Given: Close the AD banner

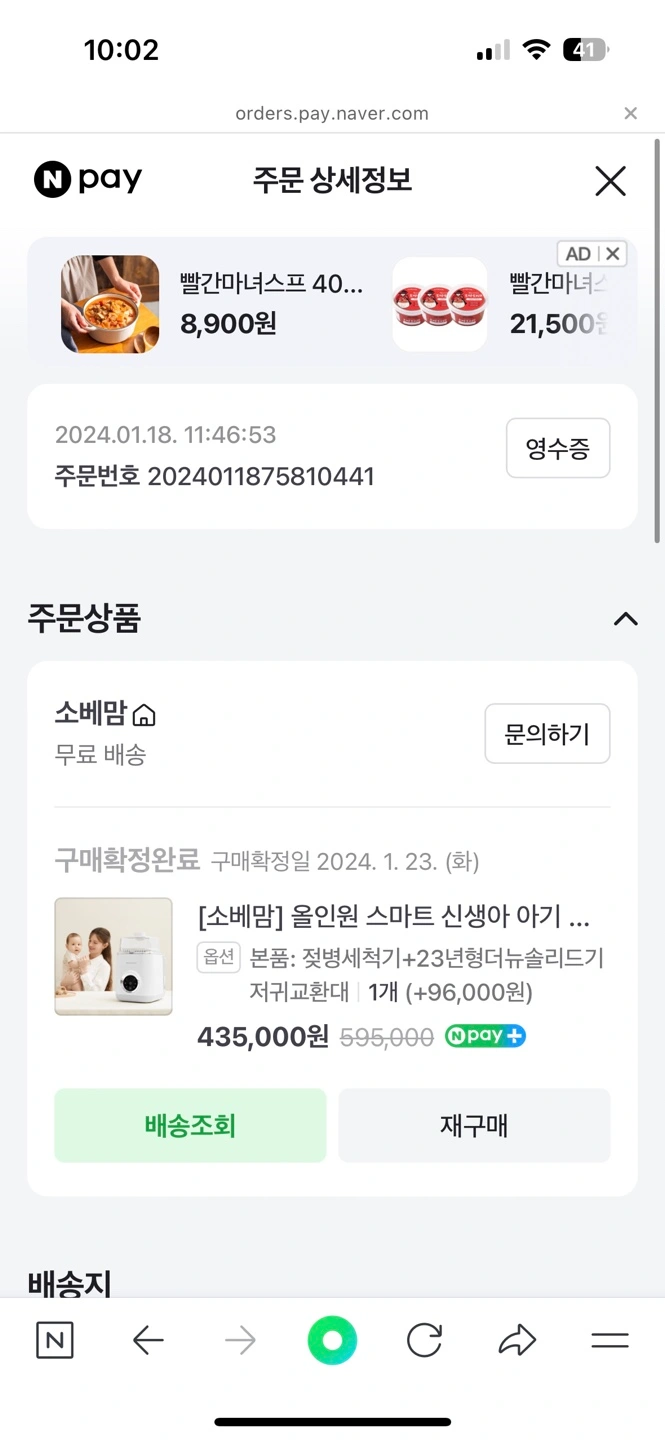Looking at the screenshot, I should point(613,254).
